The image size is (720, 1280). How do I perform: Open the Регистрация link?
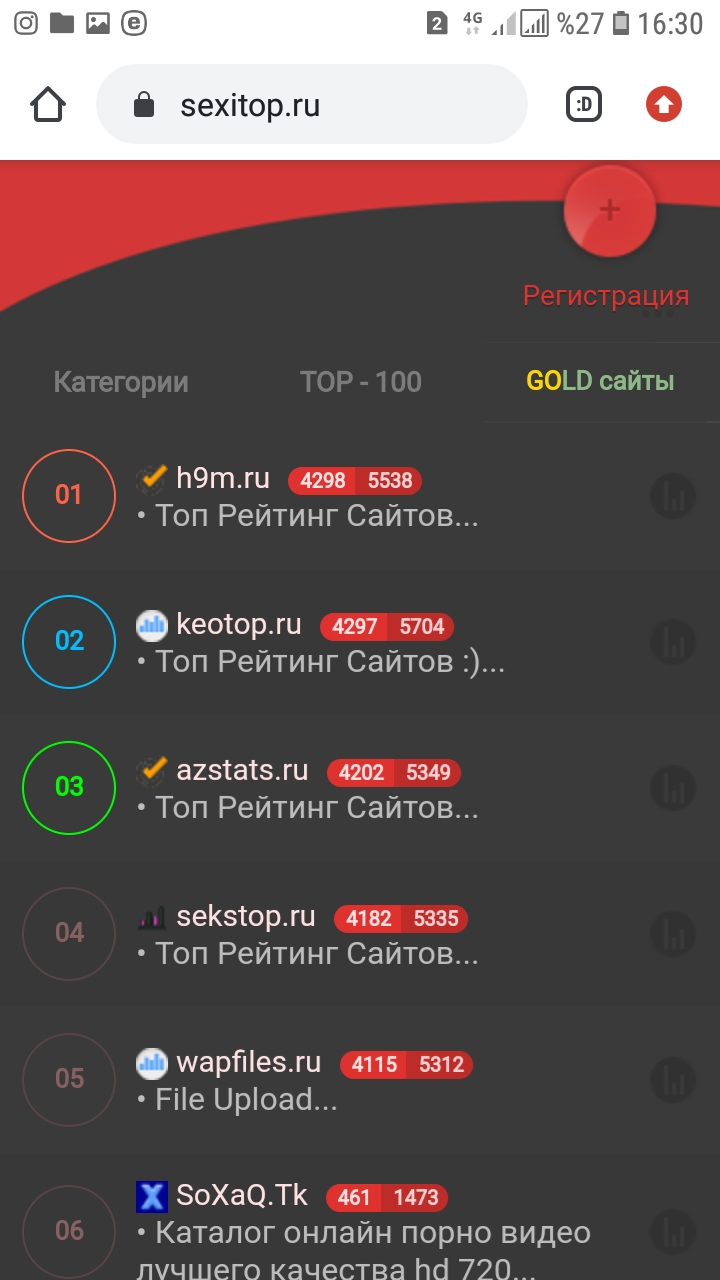pos(605,296)
